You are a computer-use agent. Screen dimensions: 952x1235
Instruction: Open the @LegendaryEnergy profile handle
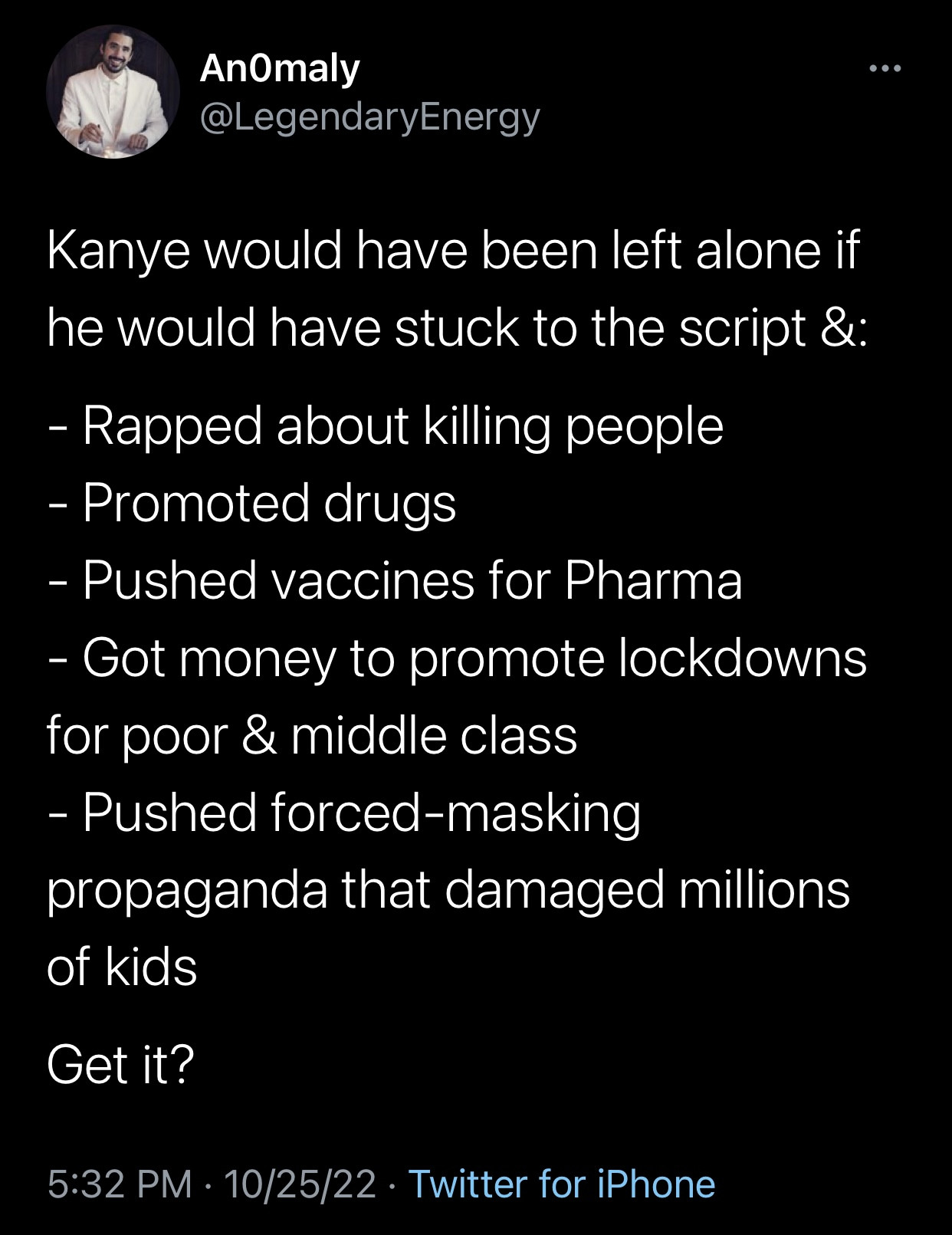pos(369,117)
